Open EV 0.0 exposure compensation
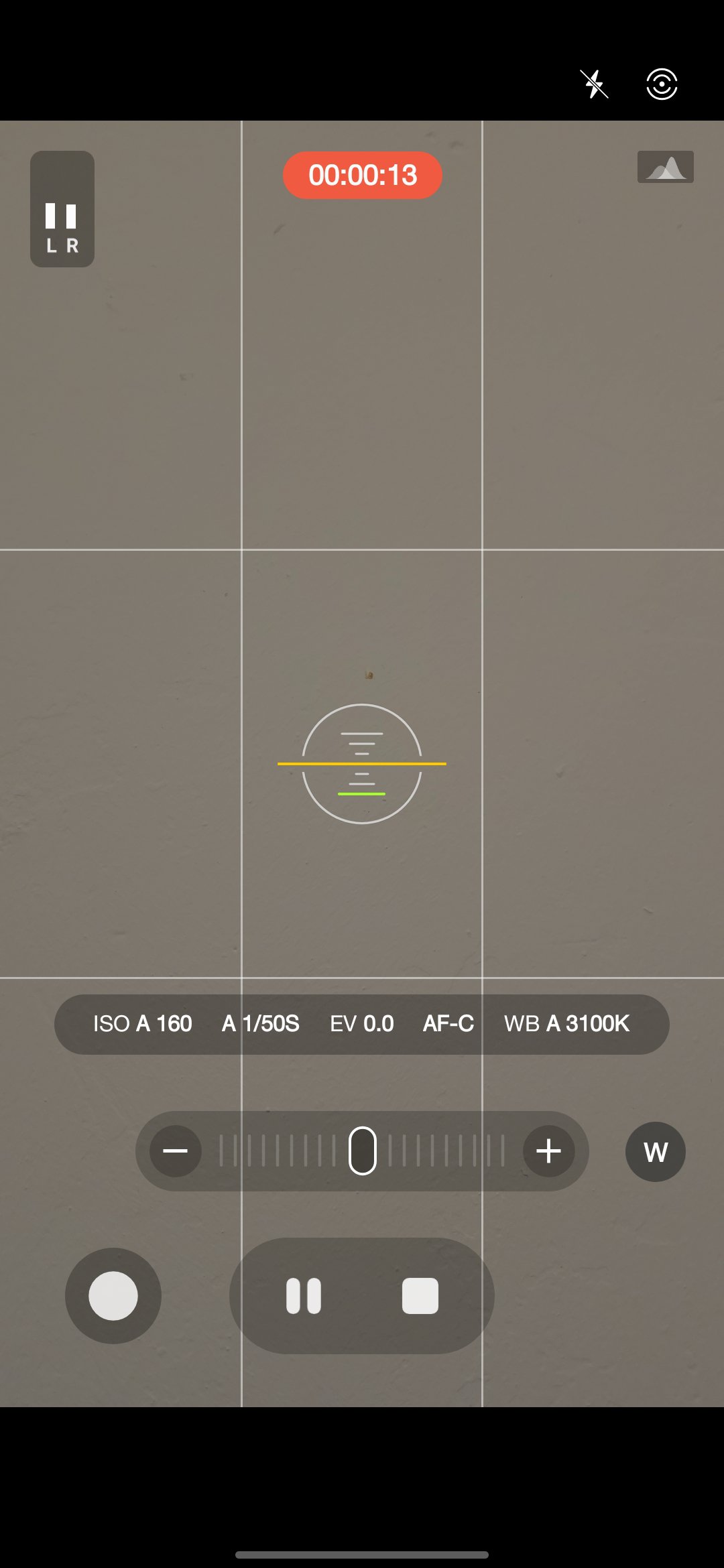This screenshot has height=1568, width=724. [362, 1024]
